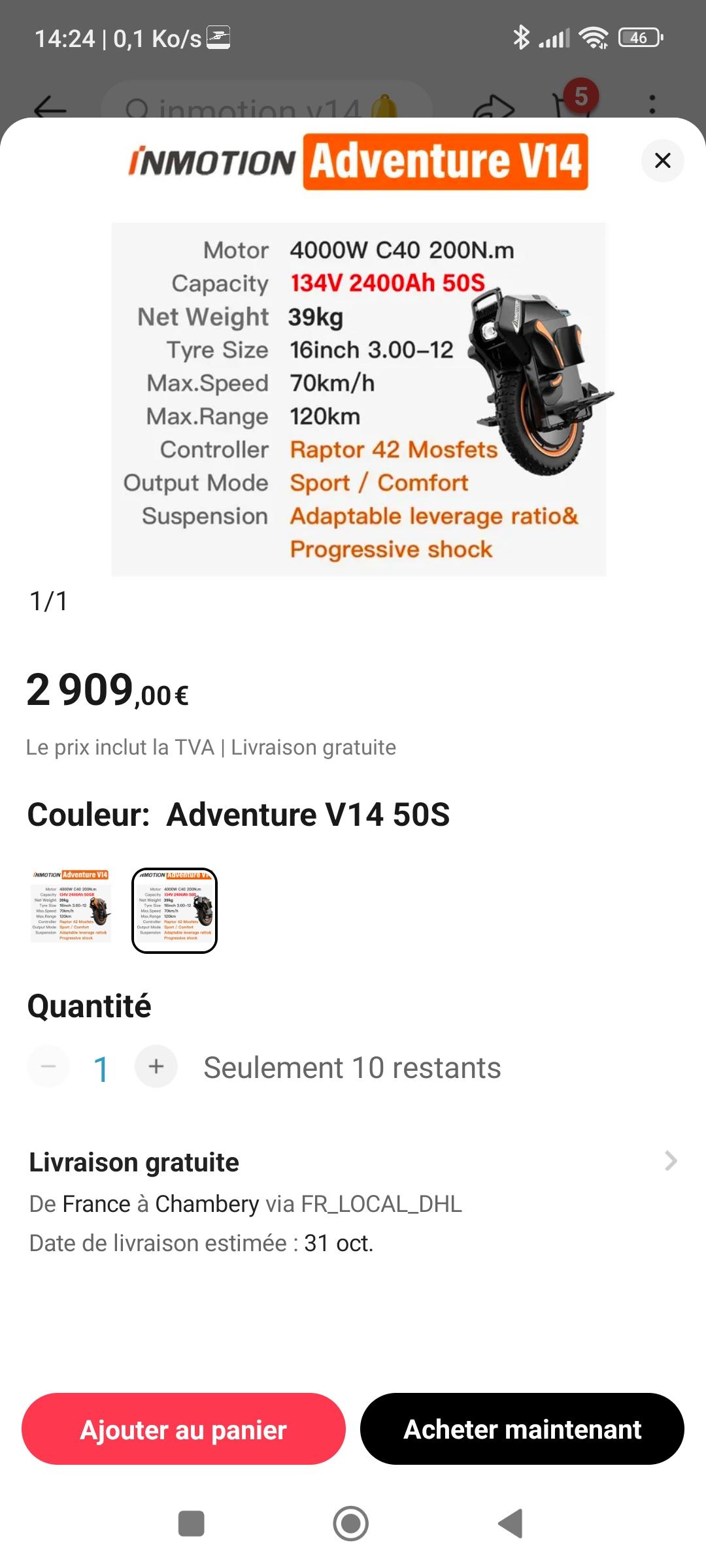Open Livraison gratuite delivery details
This screenshot has width=706, height=1568.
[x=353, y=1201]
